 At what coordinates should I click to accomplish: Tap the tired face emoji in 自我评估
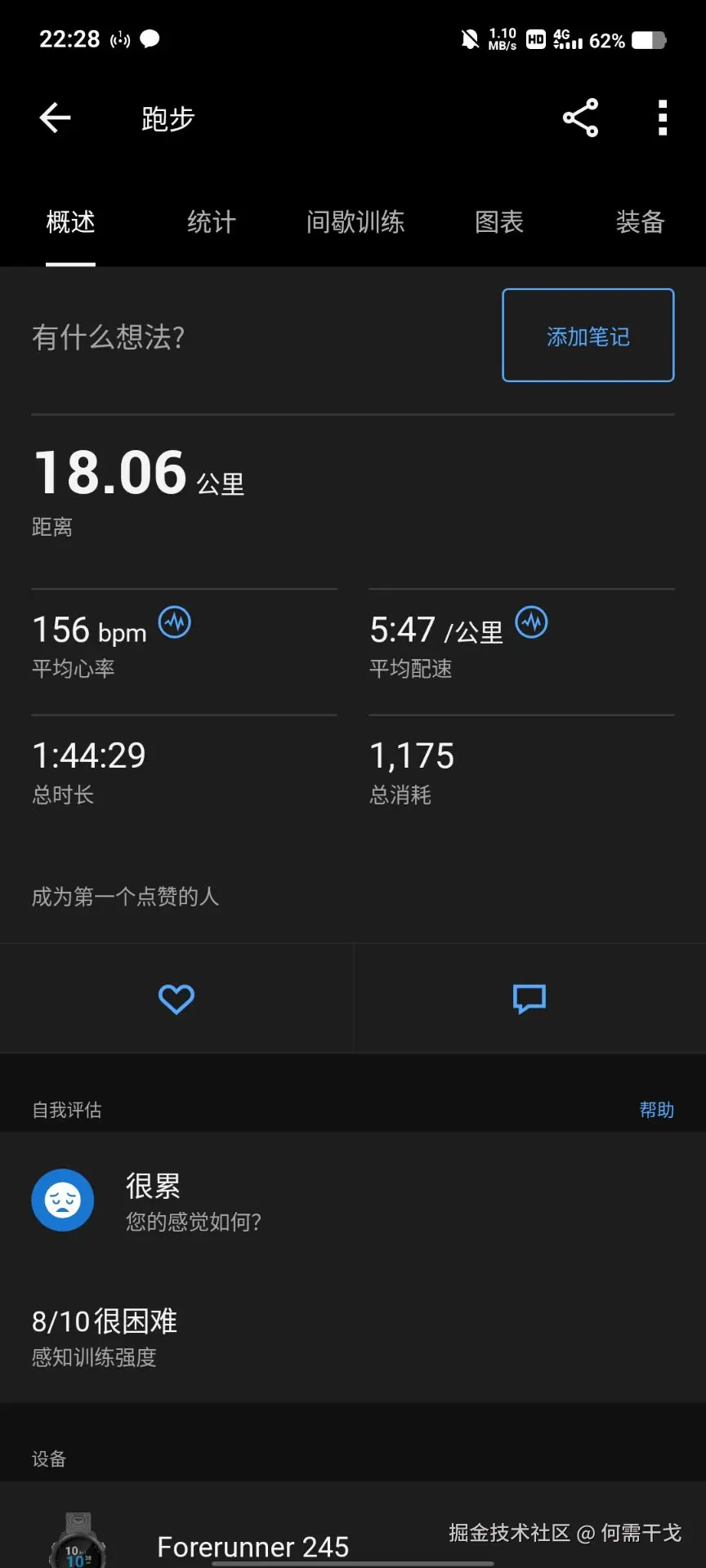[x=63, y=1200]
